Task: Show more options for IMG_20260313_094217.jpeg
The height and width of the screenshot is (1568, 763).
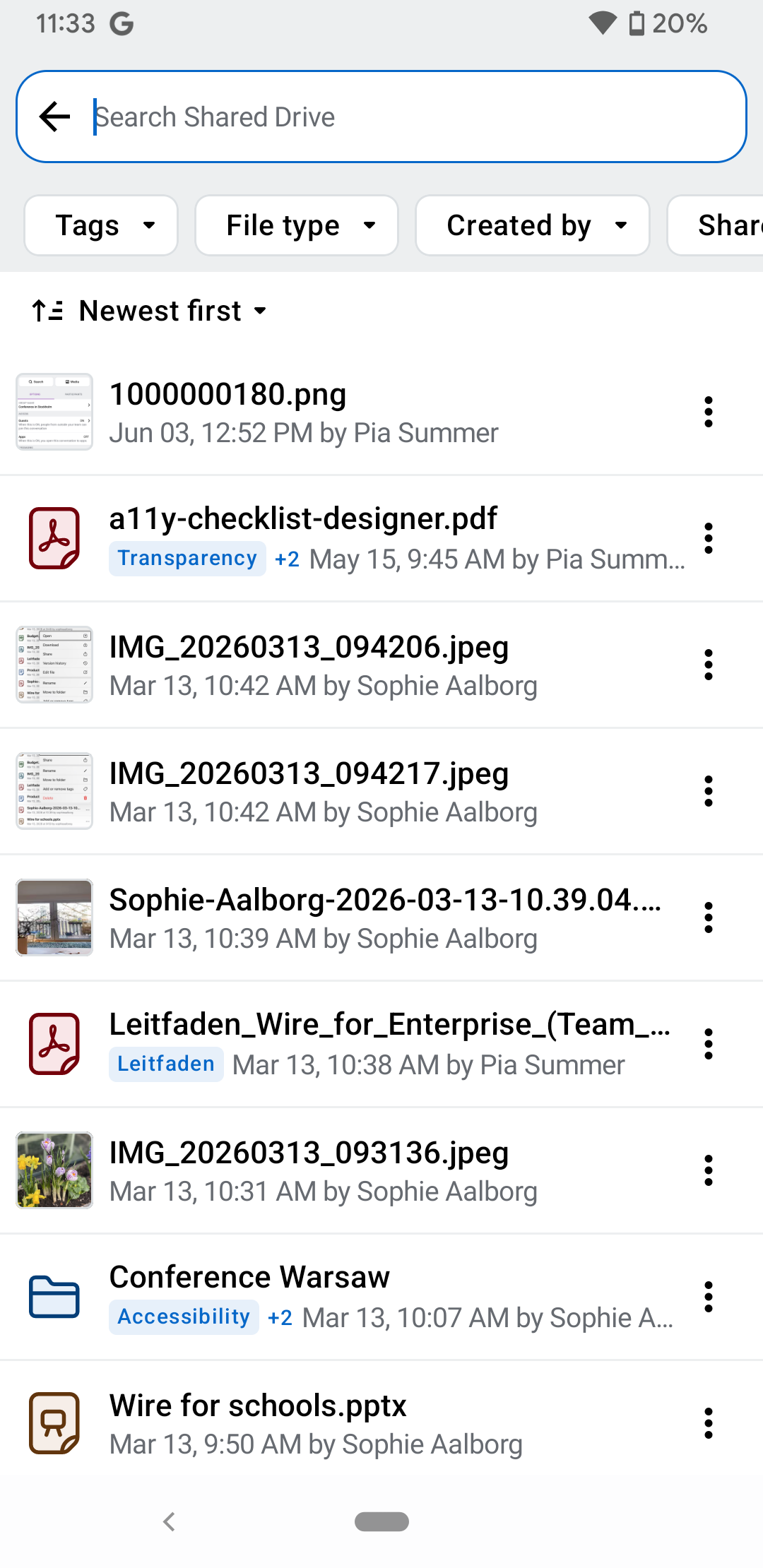Action: [x=709, y=792]
